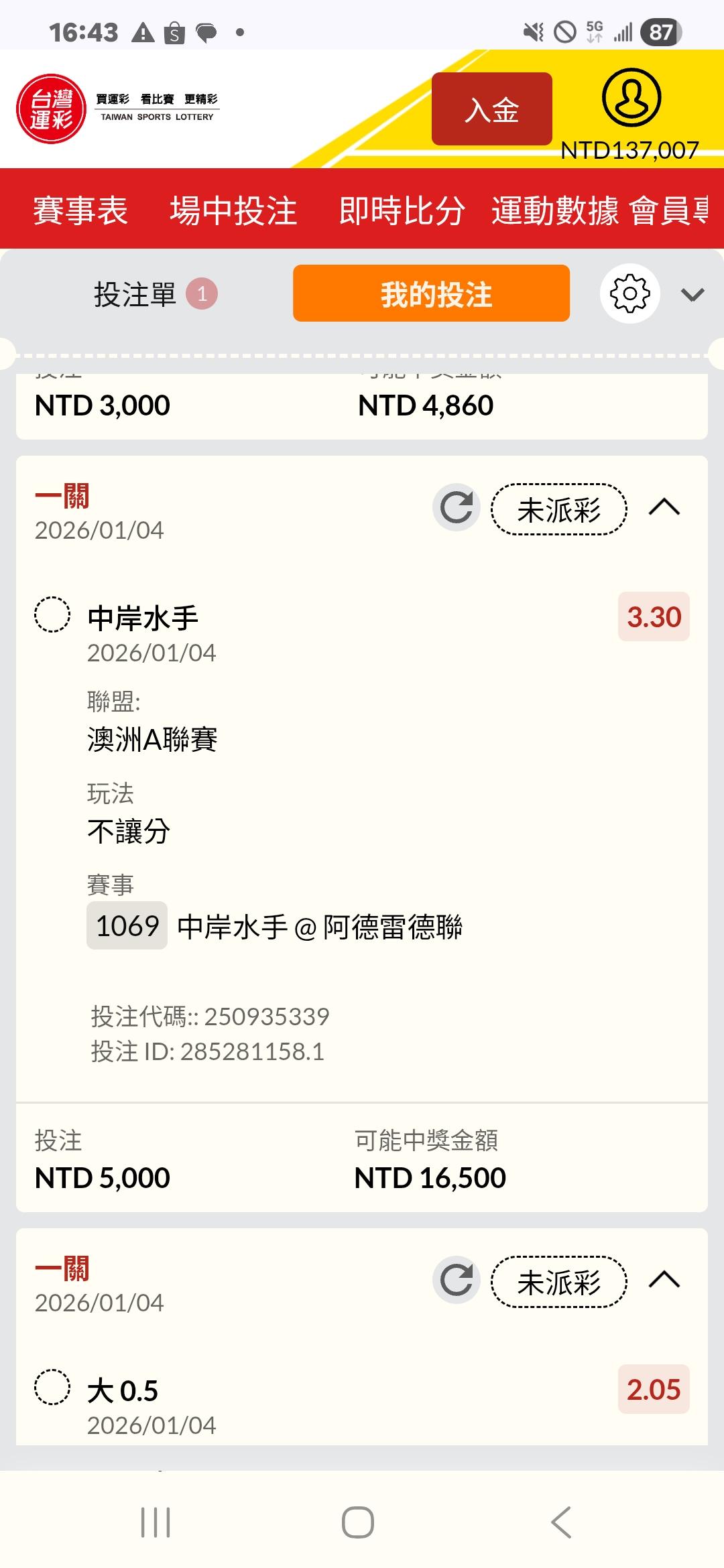Image resolution: width=724 pixels, height=1568 pixels.
Task: Open the account profile icon
Action: [x=631, y=98]
